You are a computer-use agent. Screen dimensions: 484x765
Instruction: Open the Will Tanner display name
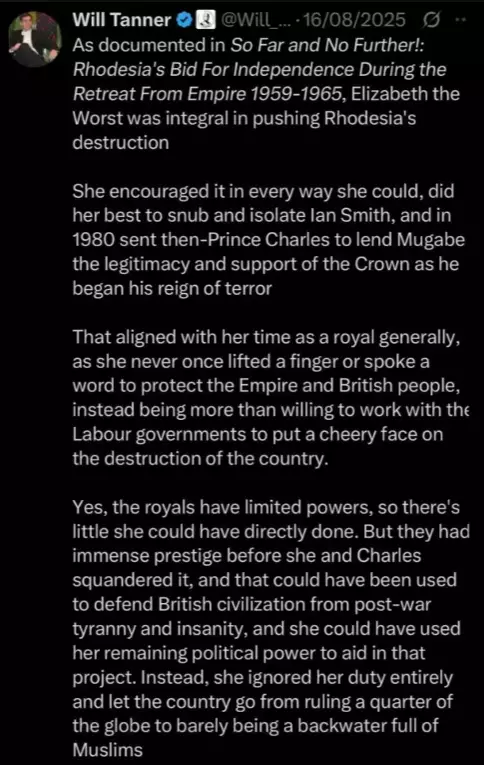(121, 20)
